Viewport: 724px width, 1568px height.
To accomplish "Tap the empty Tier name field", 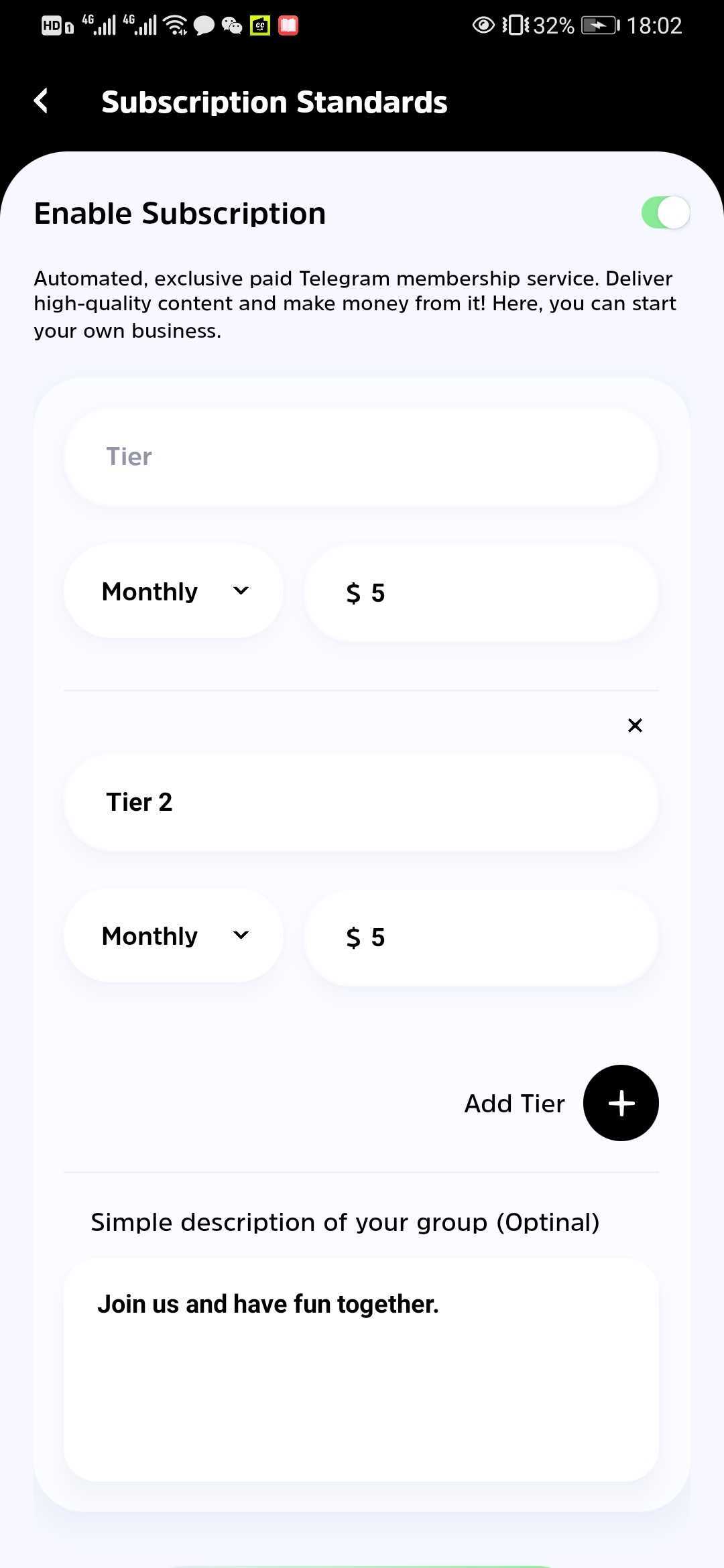I will pyautogui.click(x=361, y=457).
